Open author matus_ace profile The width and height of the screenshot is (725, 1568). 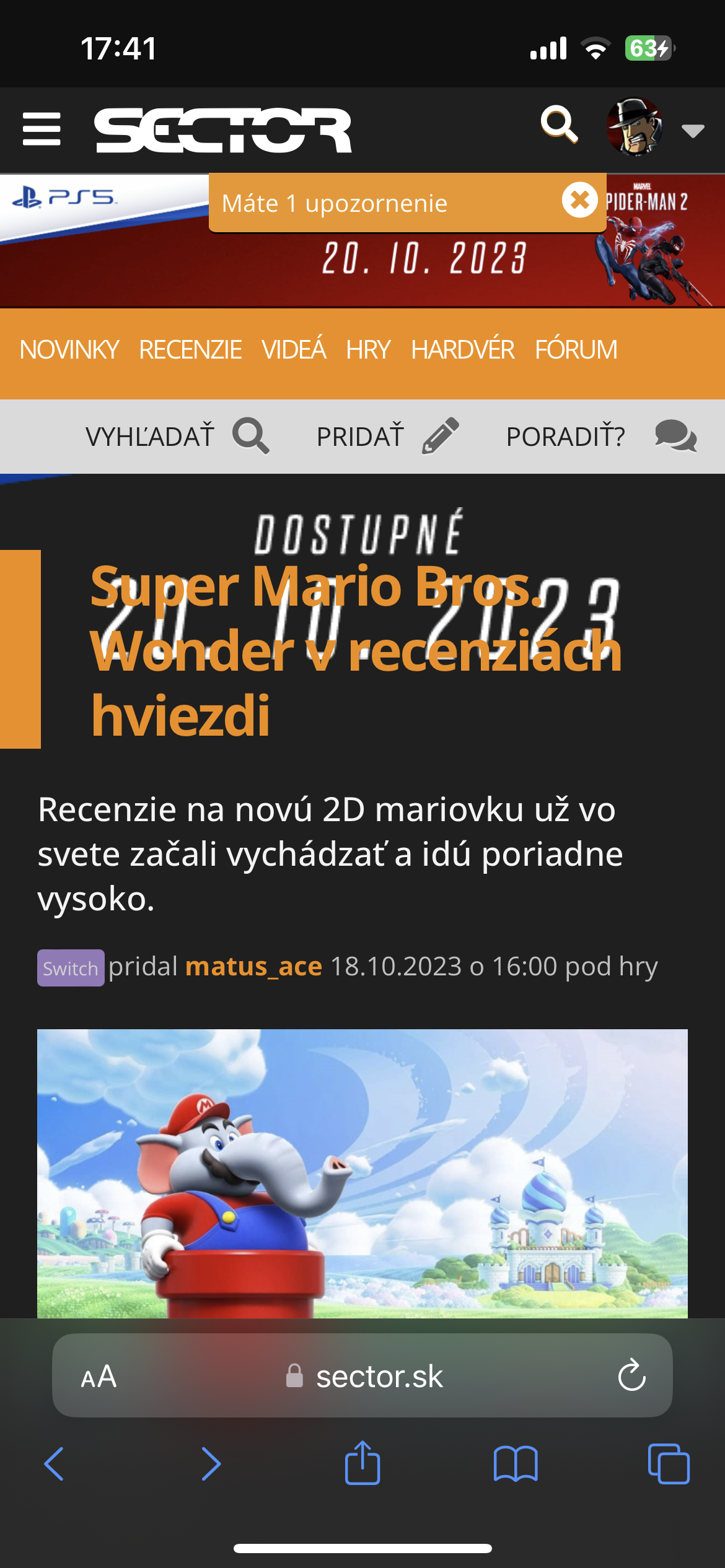[x=253, y=967]
